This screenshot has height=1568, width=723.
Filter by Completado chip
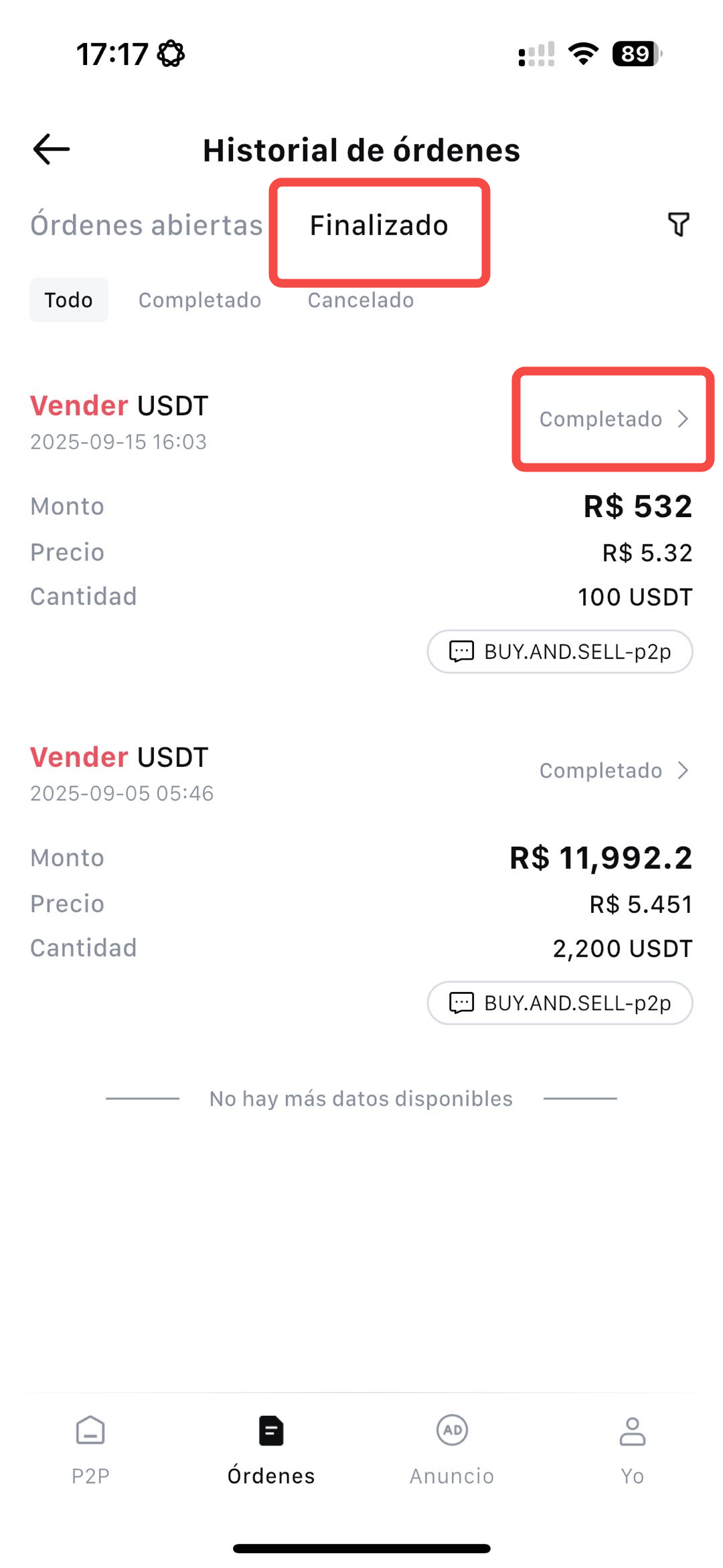pos(199,300)
